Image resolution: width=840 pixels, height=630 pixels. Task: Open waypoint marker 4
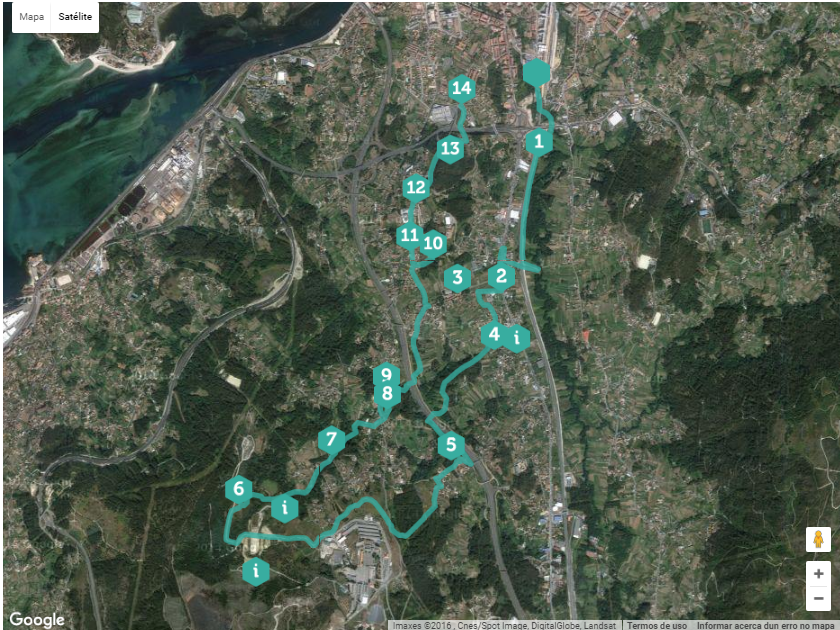[x=492, y=334]
